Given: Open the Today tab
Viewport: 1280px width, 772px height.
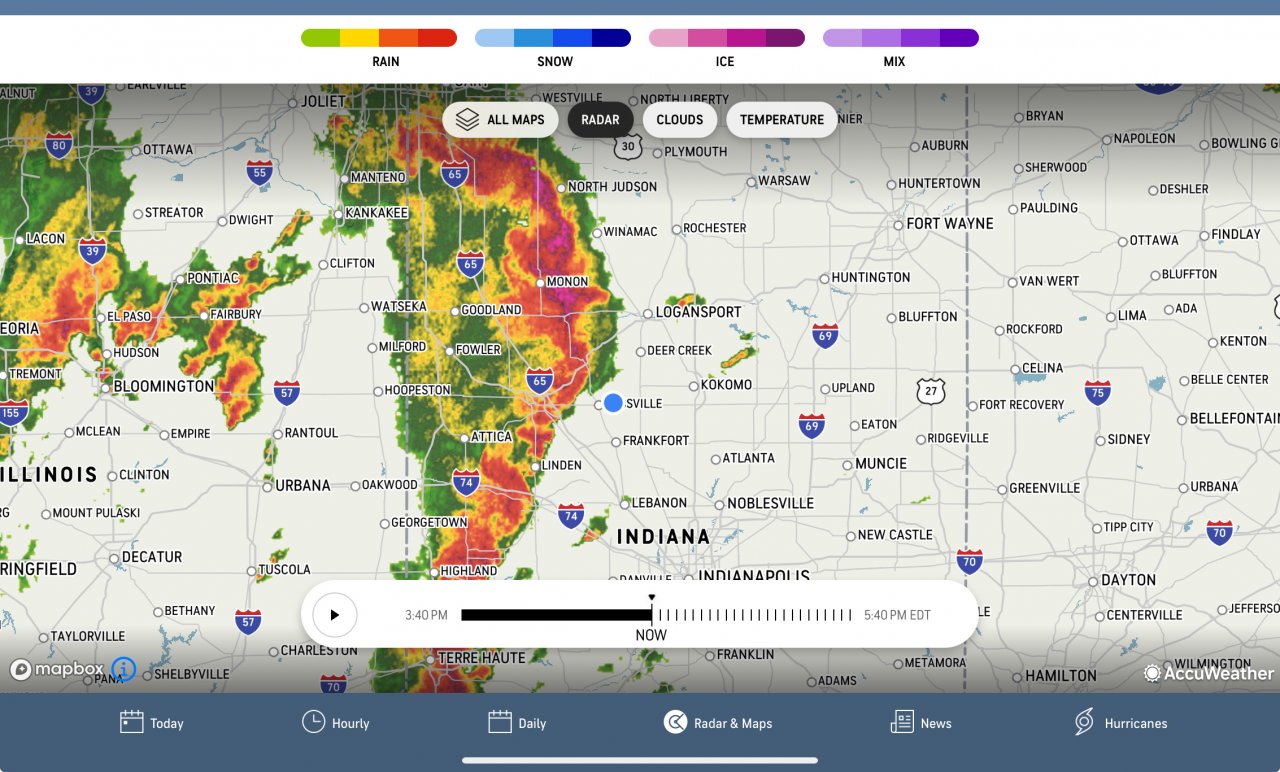Looking at the screenshot, I should (x=152, y=723).
